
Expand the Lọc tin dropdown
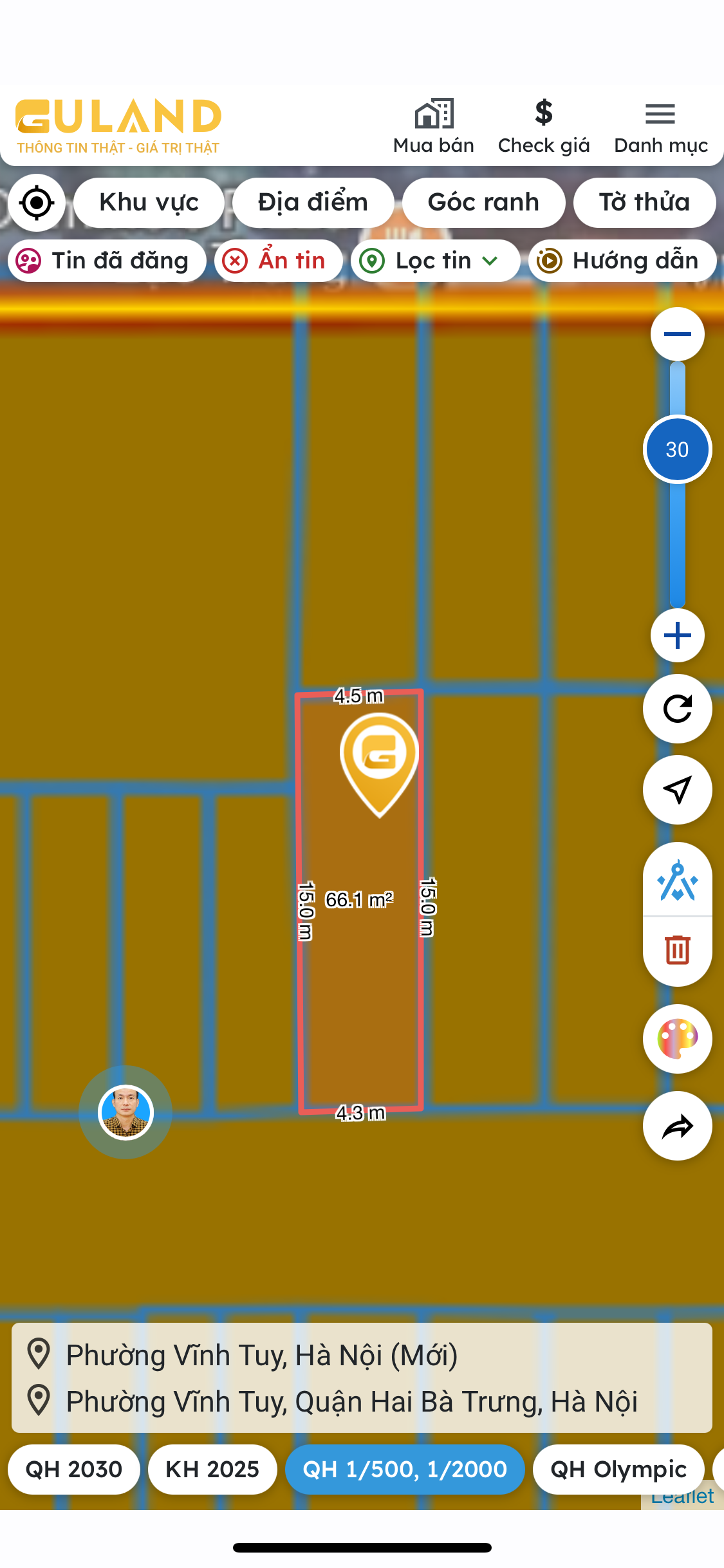(x=435, y=261)
